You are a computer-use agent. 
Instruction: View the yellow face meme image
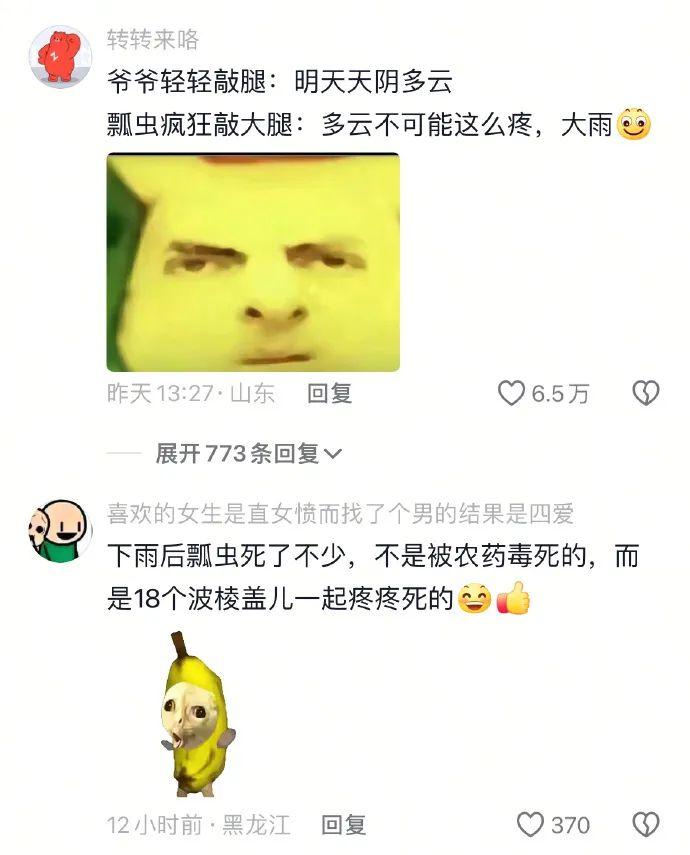[x=253, y=262]
